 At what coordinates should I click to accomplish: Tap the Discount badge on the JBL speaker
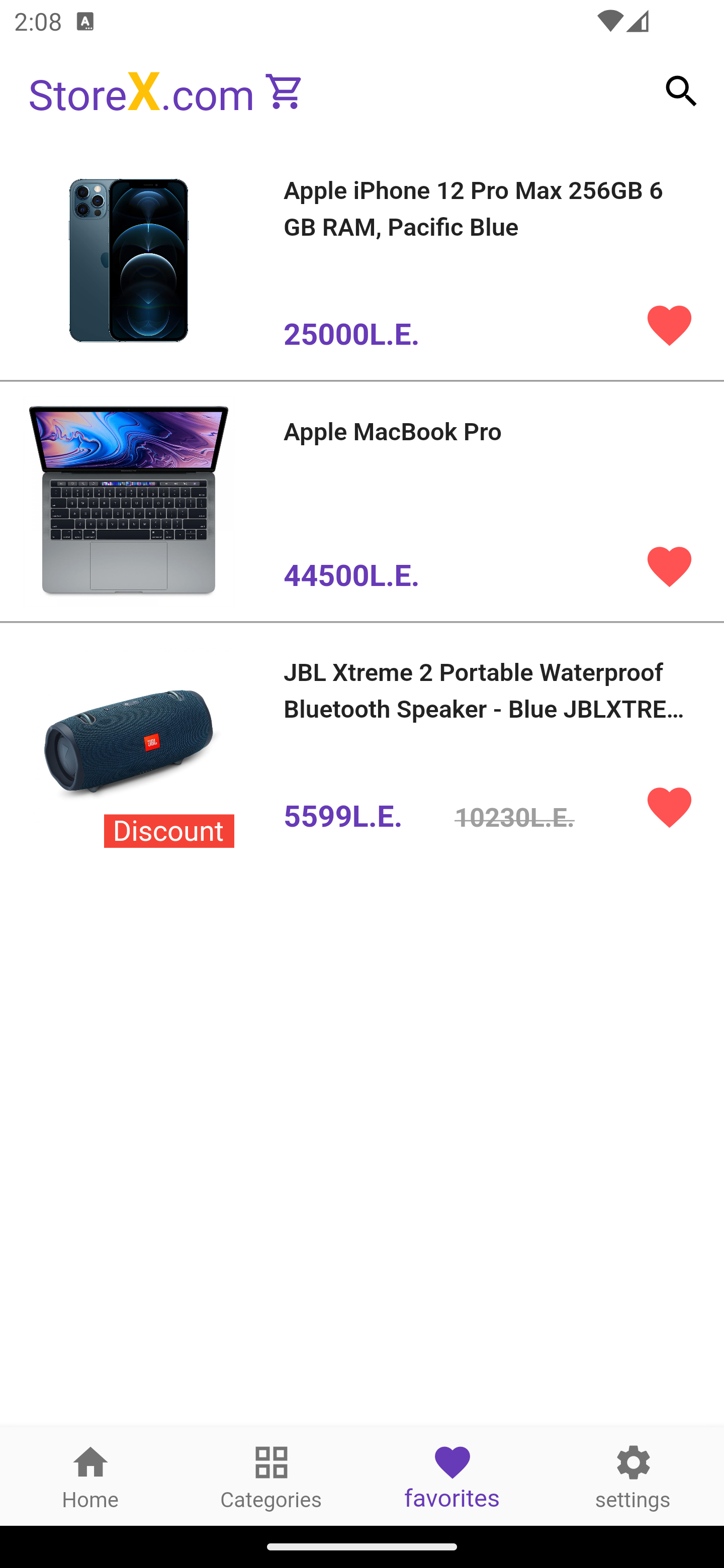point(169,830)
